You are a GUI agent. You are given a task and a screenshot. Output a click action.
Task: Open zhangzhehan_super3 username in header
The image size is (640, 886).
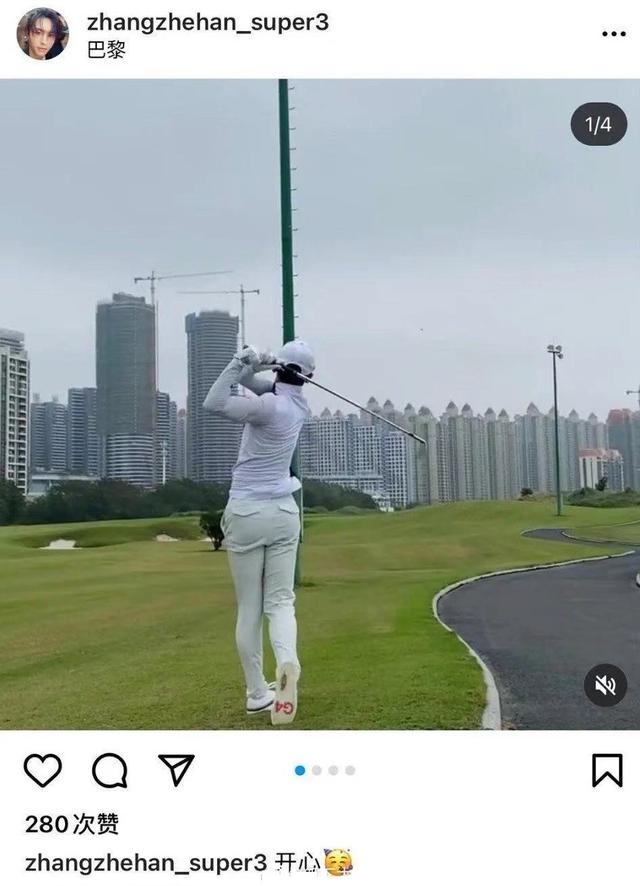pos(207,21)
